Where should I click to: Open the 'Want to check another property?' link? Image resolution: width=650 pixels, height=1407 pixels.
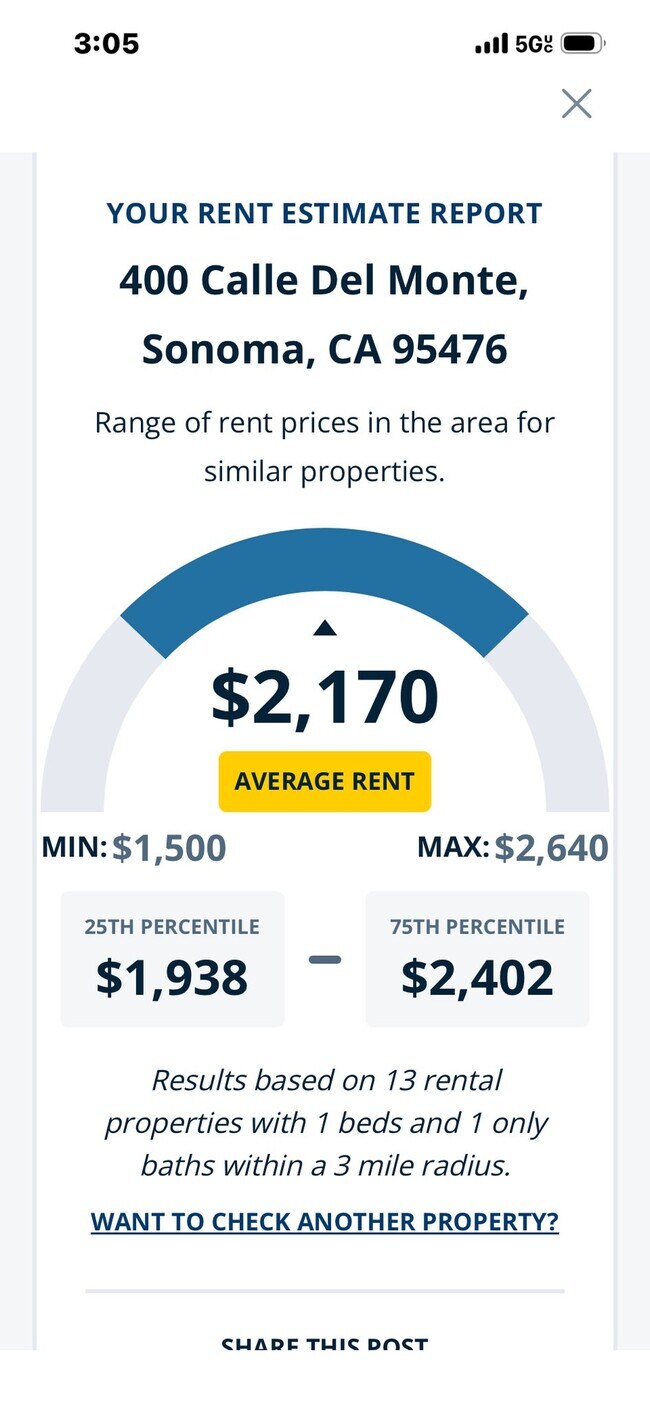click(x=325, y=1221)
